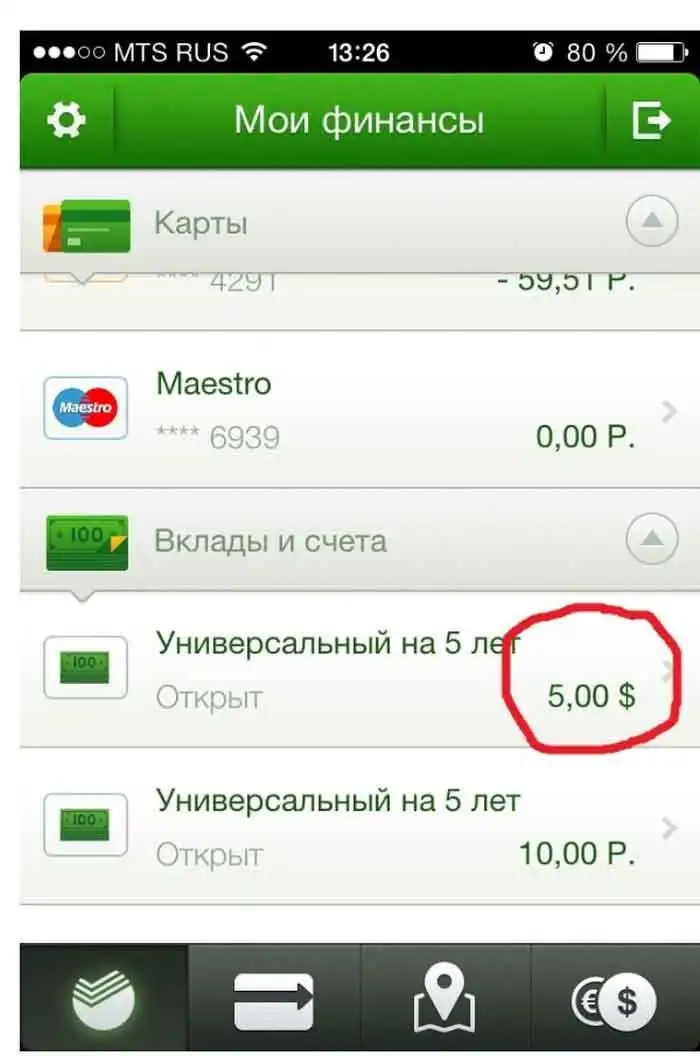Viewport: 700px width, 1056px height.
Task: Log out using the exit icon
Action: pyautogui.click(x=651, y=122)
